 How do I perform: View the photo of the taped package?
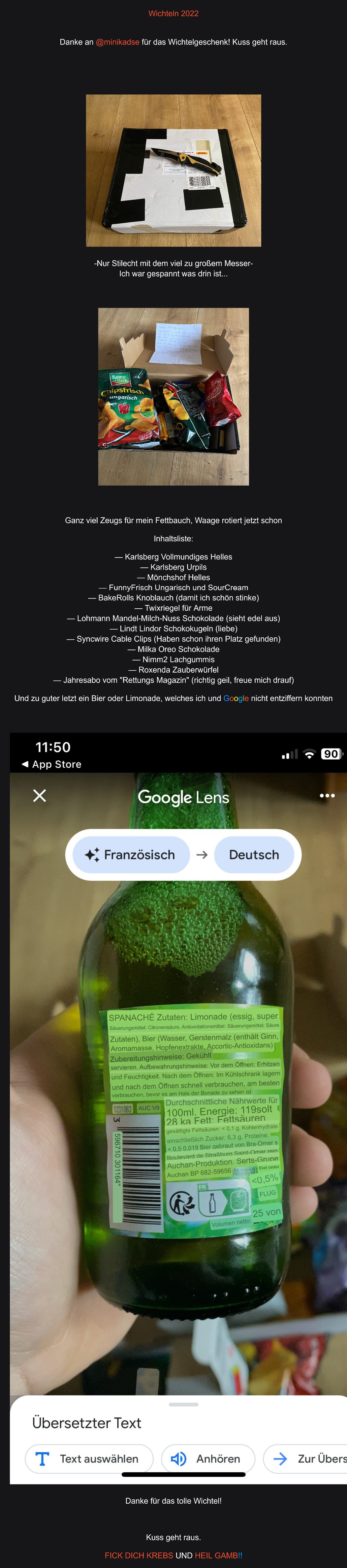(x=173, y=171)
